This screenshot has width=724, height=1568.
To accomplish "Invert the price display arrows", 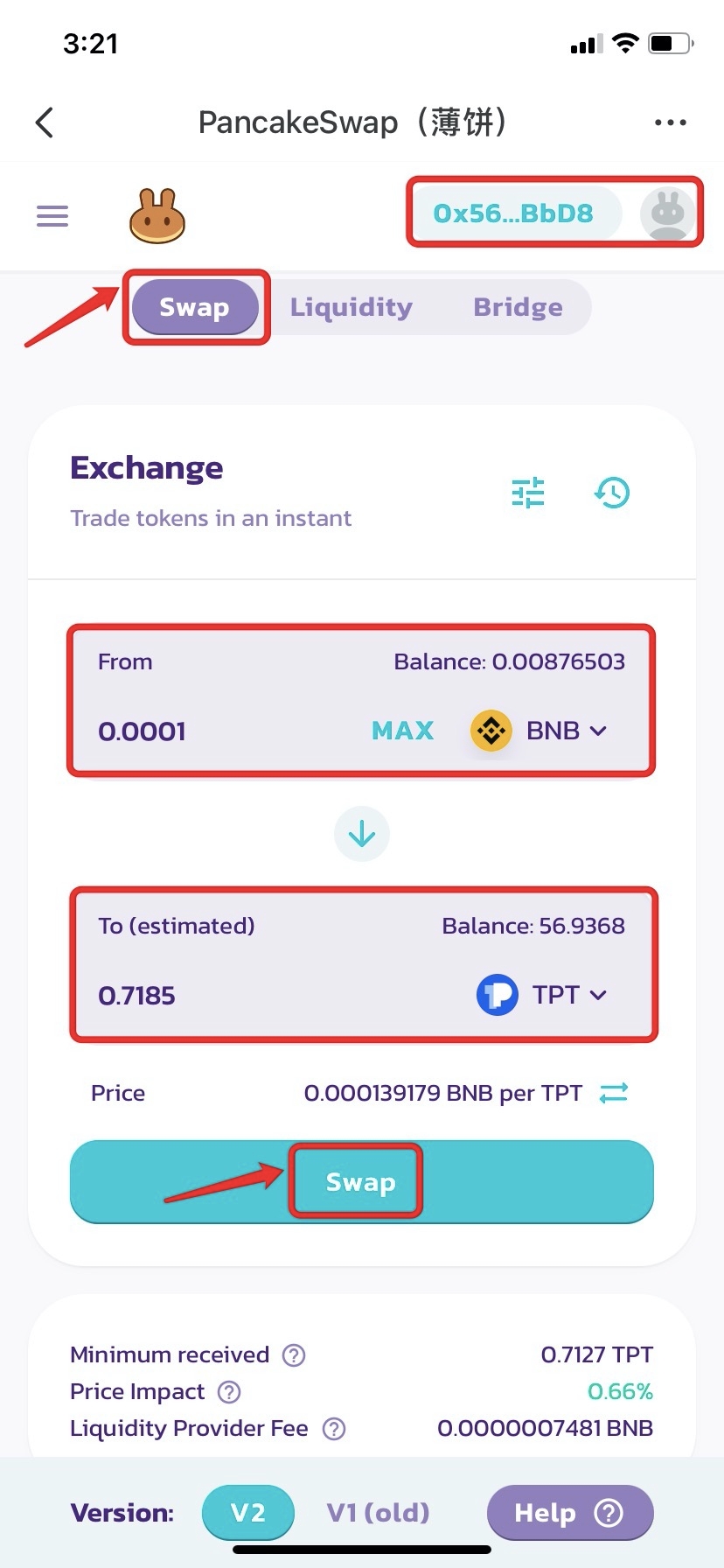I will pos(614,1093).
